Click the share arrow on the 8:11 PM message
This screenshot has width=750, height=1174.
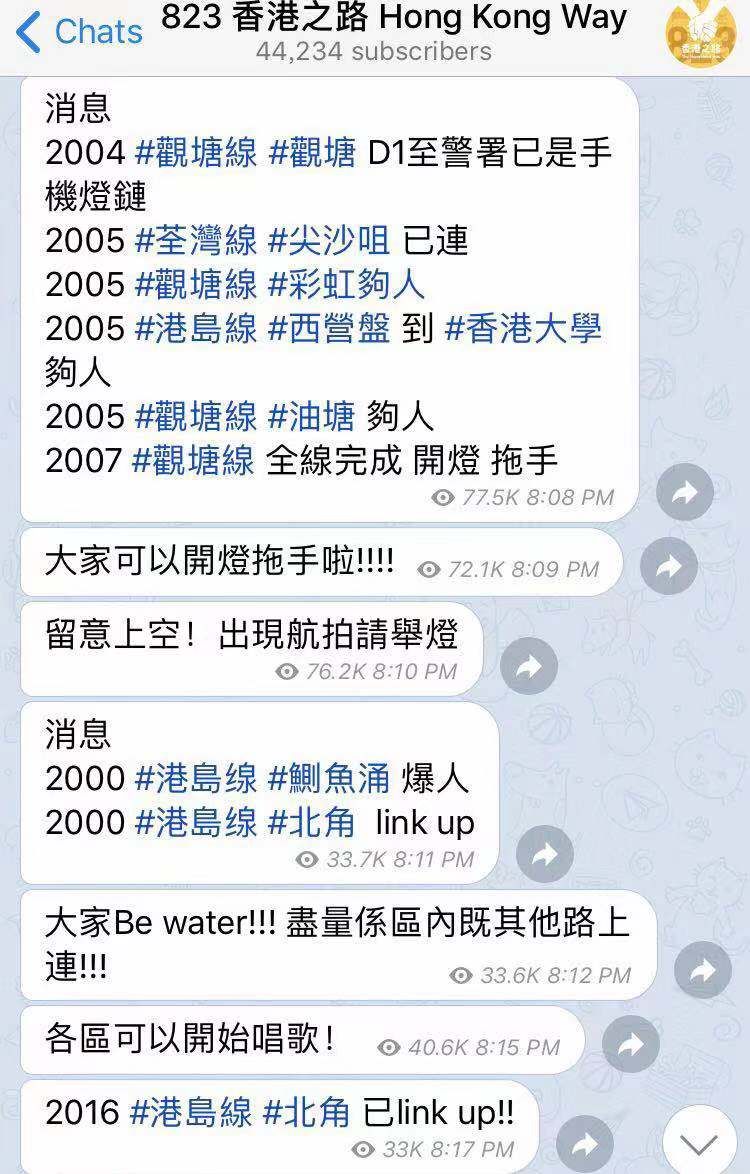[x=547, y=854]
